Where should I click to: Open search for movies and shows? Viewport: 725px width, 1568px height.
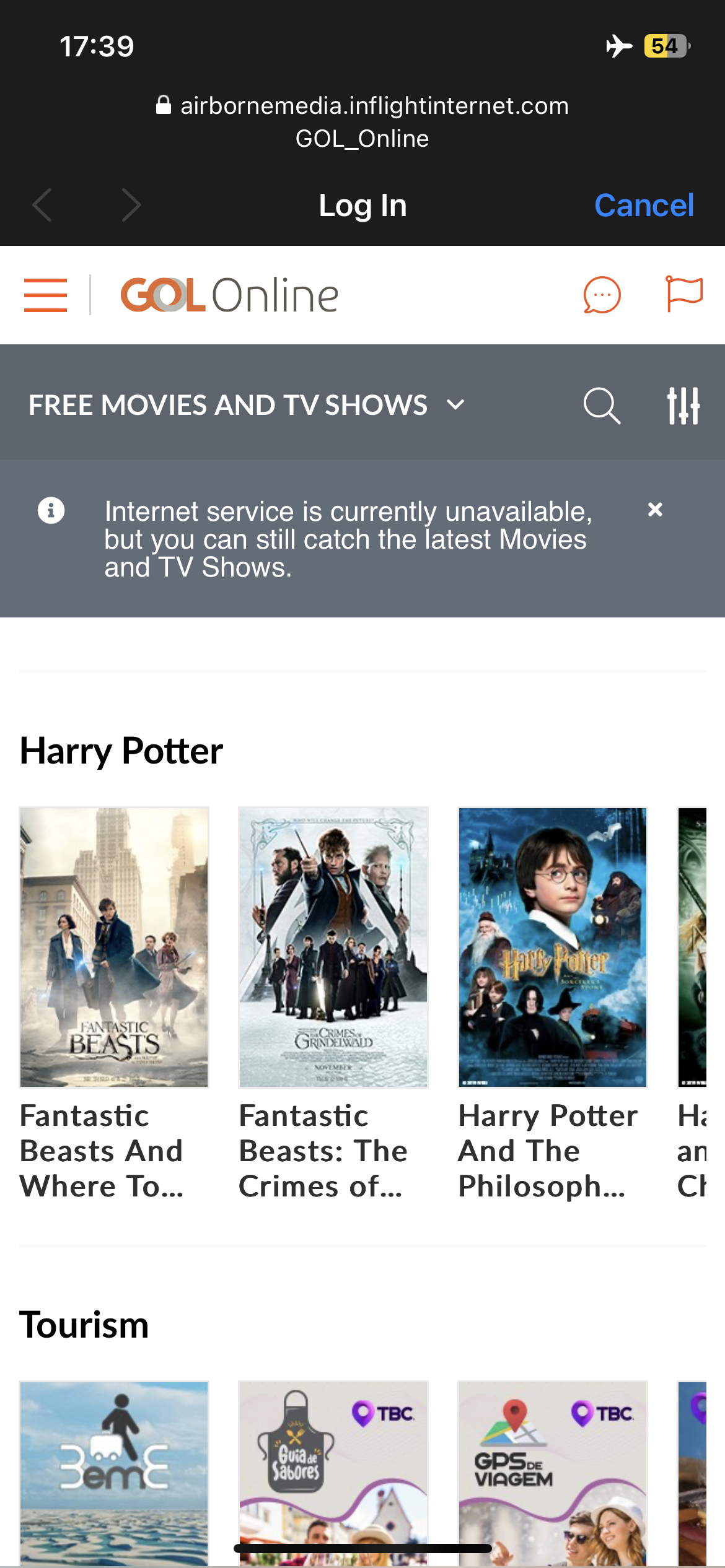pos(602,406)
